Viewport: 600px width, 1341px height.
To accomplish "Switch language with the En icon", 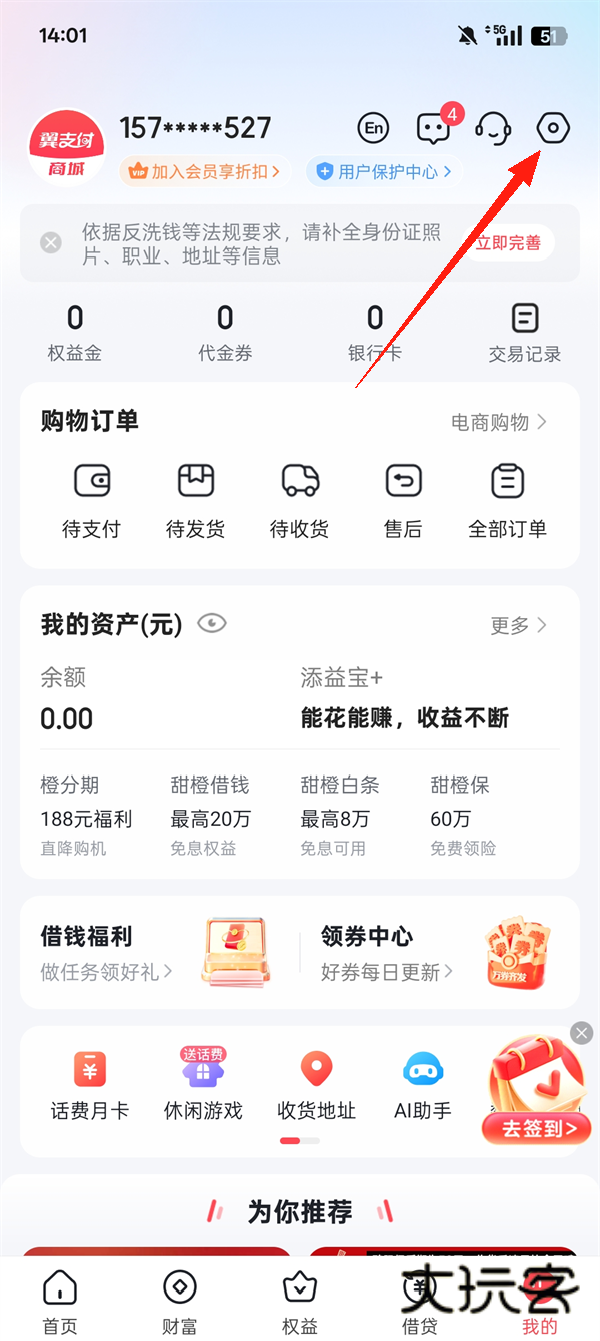I will tap(374, 128).
